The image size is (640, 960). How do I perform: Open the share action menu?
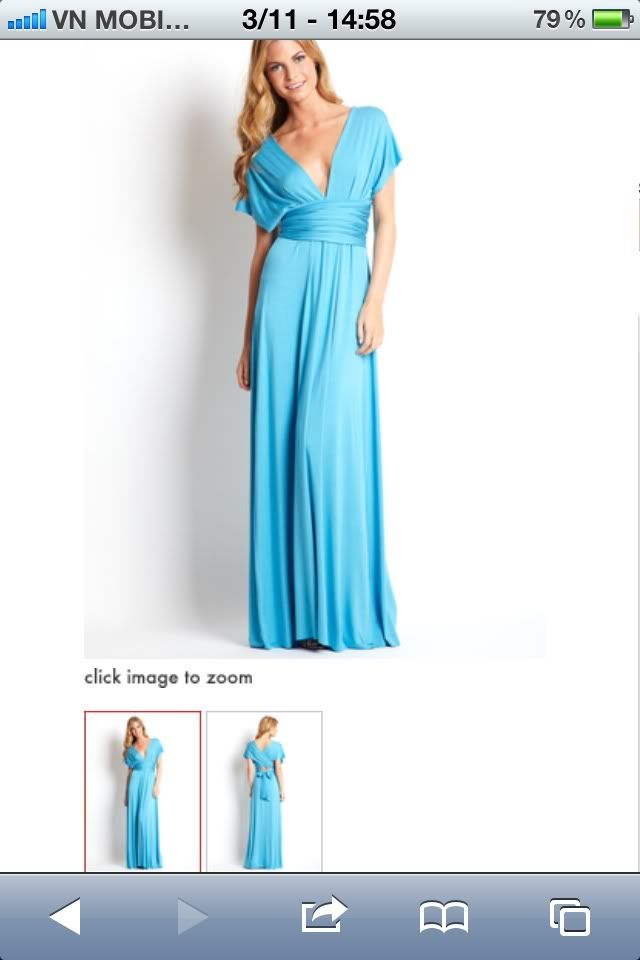[x=322, y=915]
